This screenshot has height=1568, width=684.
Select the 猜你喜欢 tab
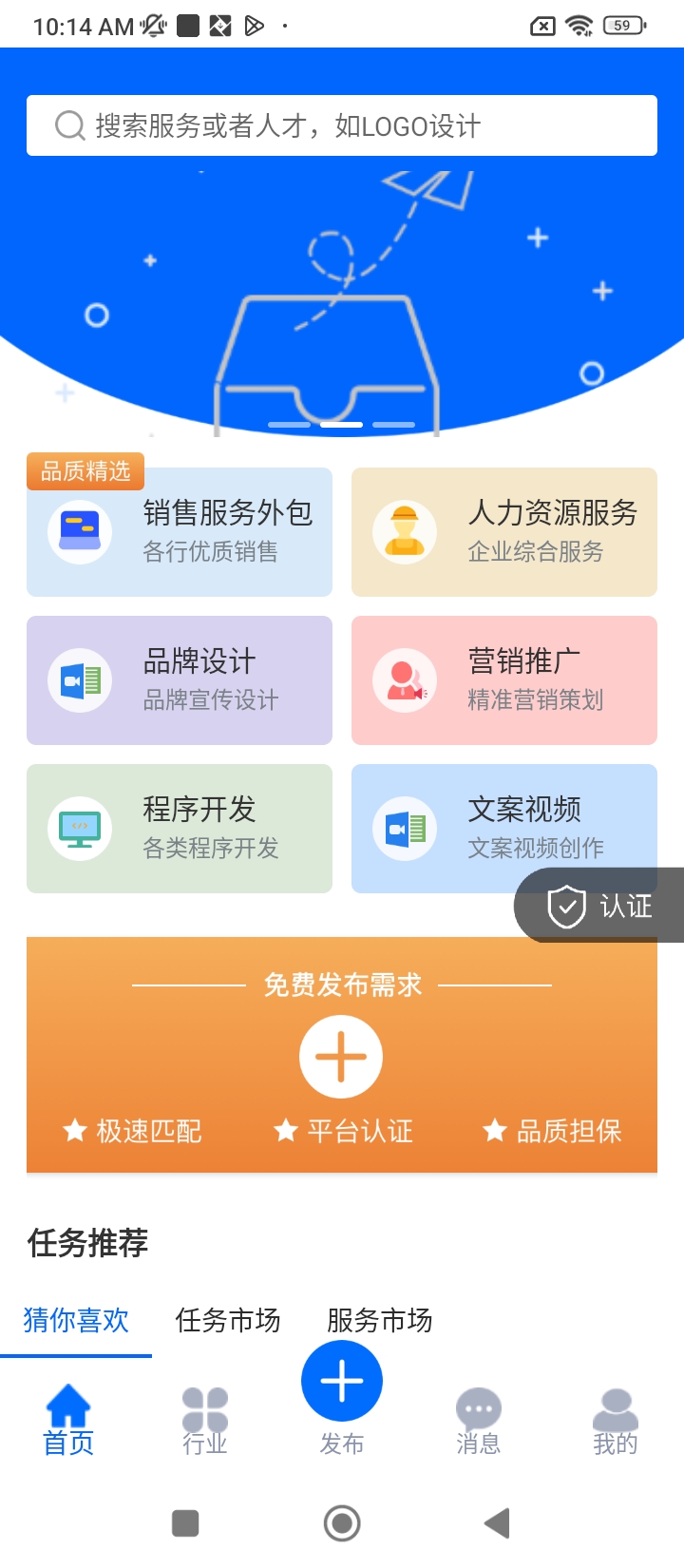click(76, 1320)
